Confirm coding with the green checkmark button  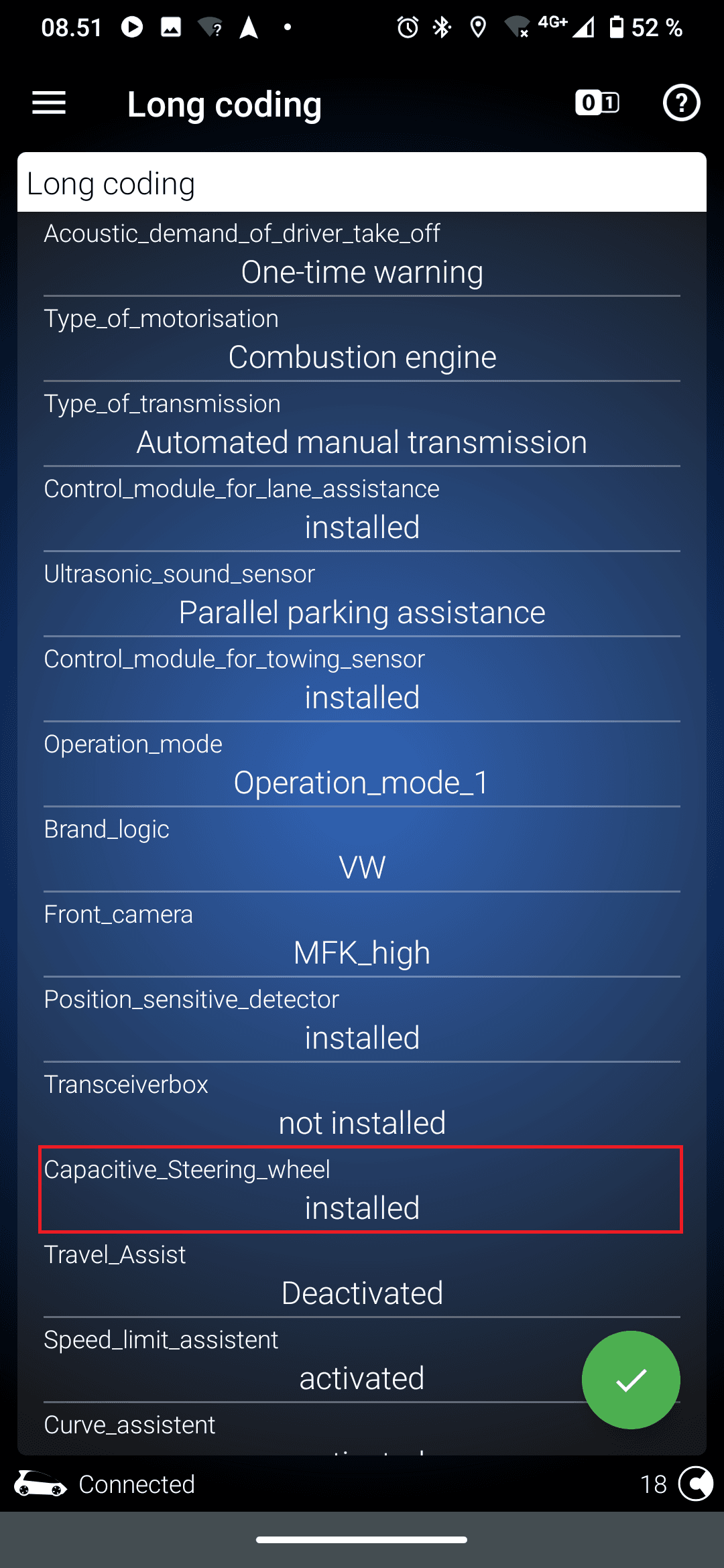(630, 1380)
